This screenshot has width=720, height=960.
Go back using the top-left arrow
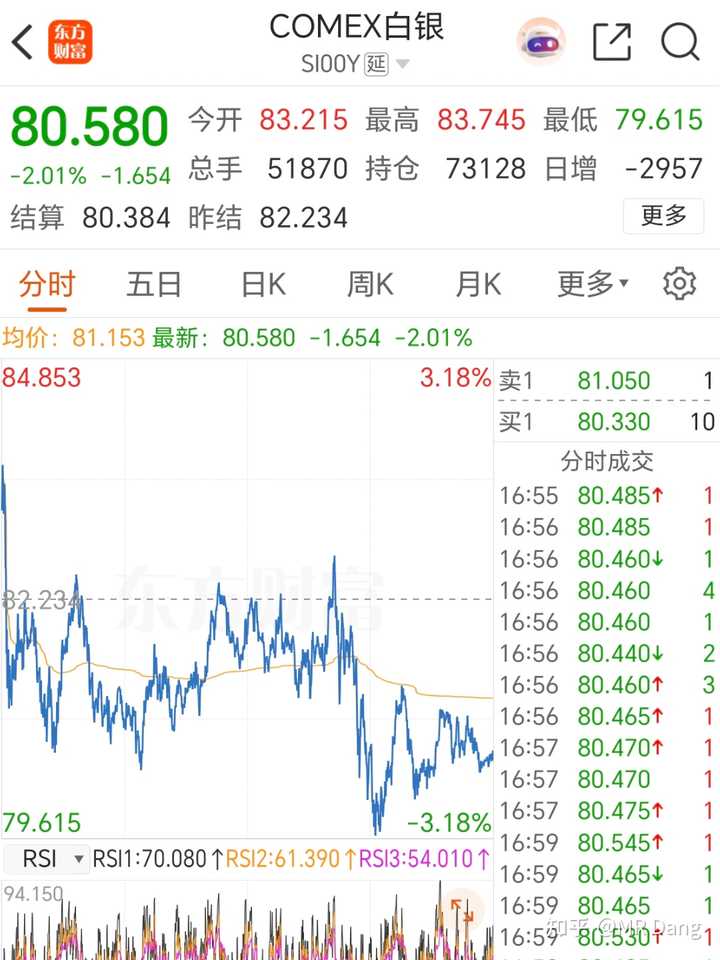pos(24,43)
